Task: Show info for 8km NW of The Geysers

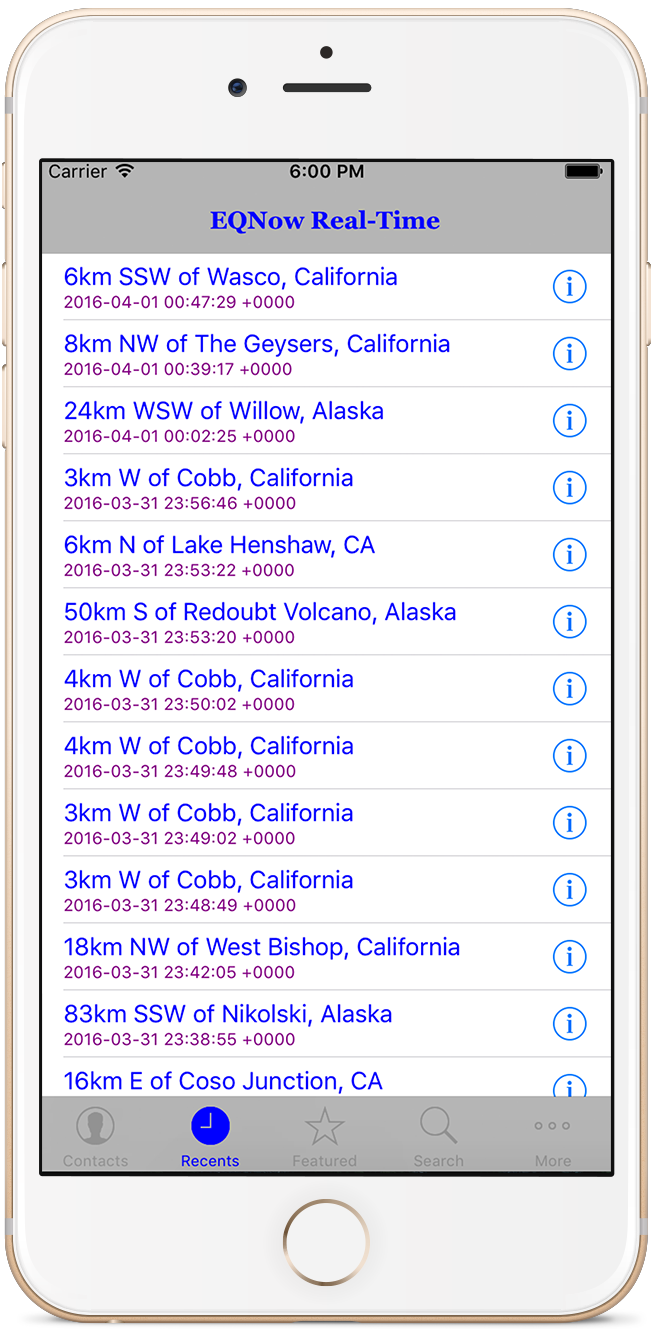Action: pyautogui.click(x=569, y=353)
